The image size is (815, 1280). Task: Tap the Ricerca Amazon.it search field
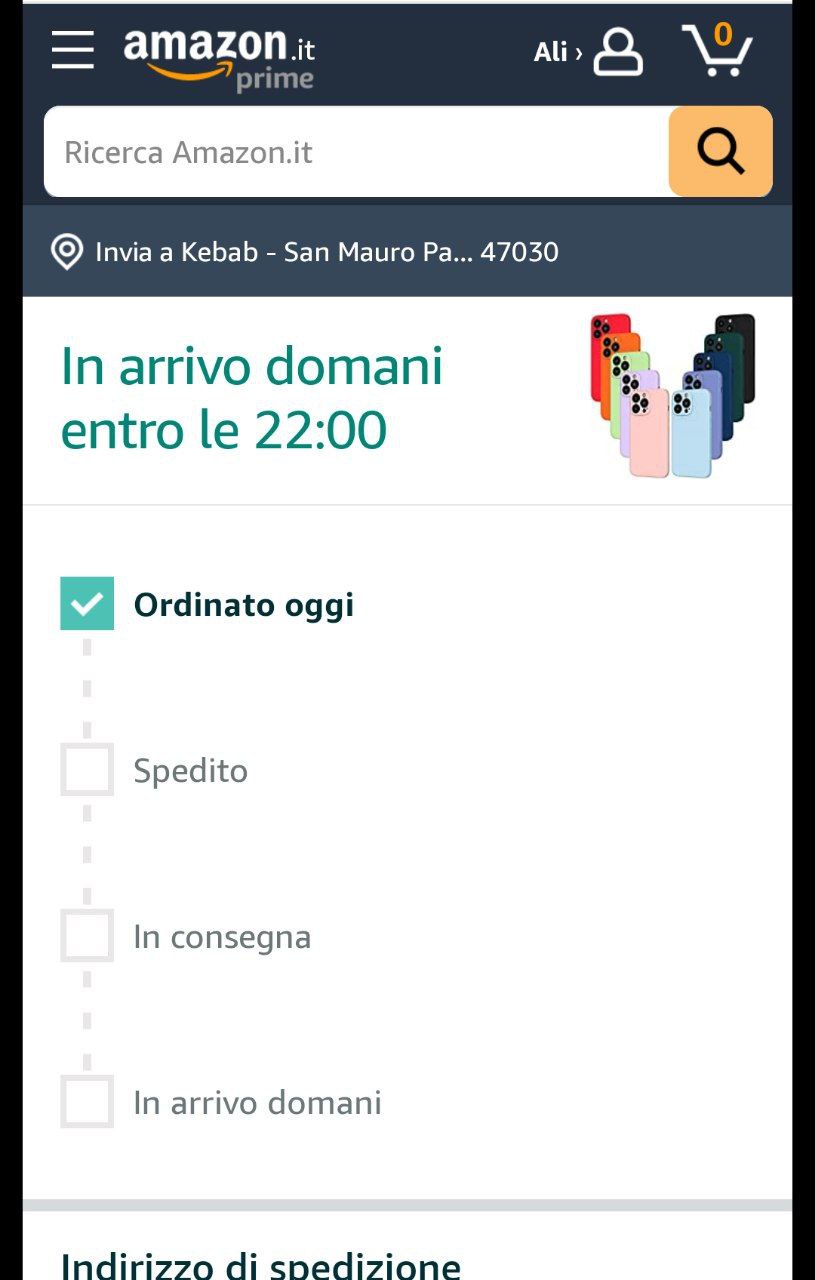(x=355, y=152)
